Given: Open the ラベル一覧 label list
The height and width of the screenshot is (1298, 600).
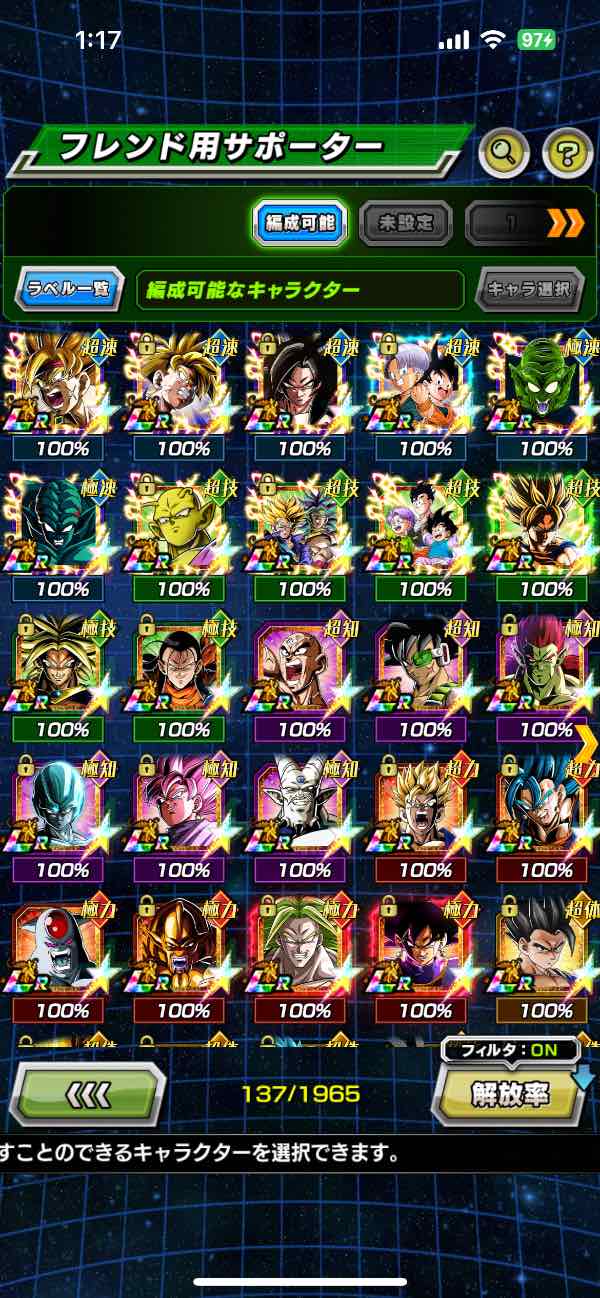Looking at the screenshot, I should (x=70, y=290).
